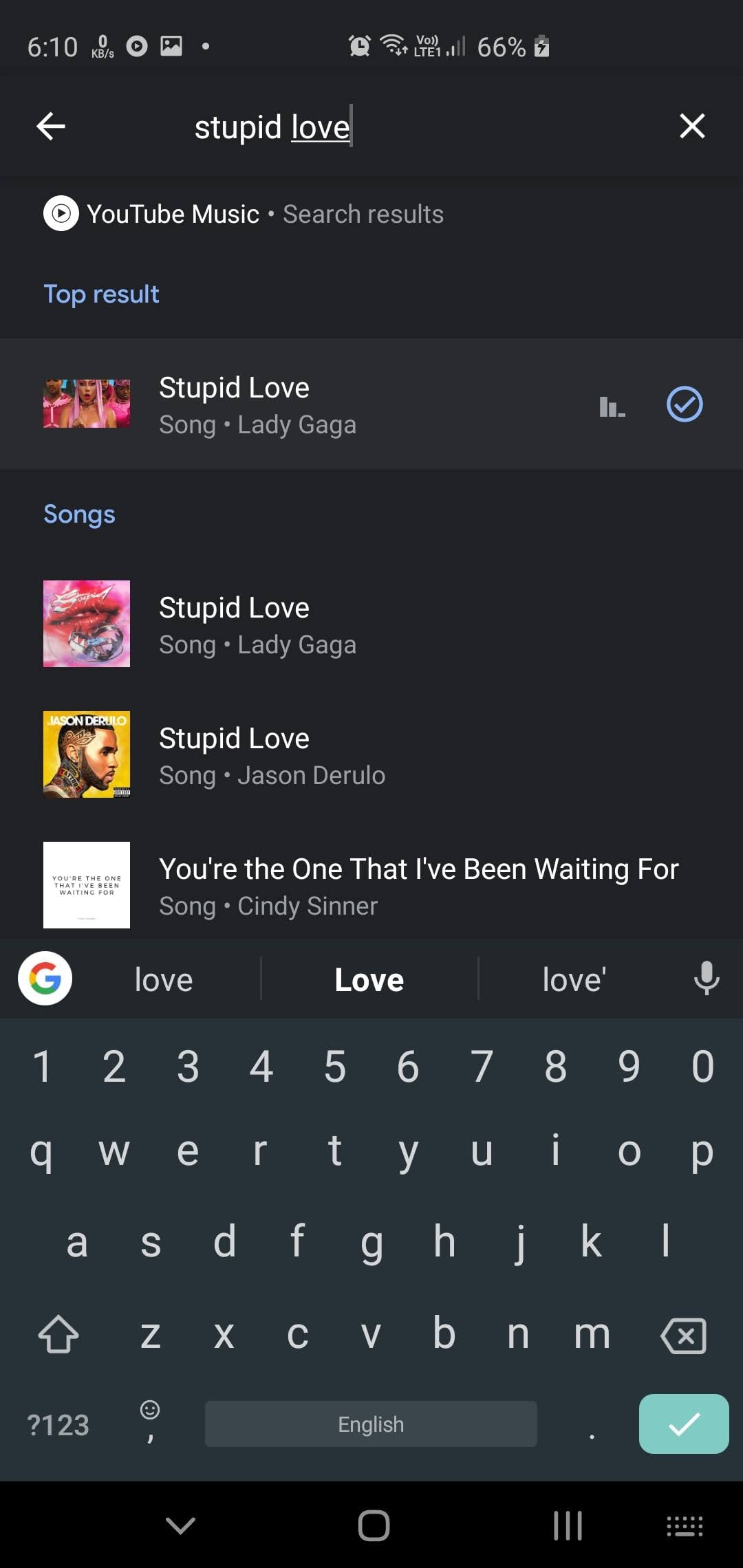Open Google search from the keyboard
743x1568 pixels.
click(x=45, y=979)
